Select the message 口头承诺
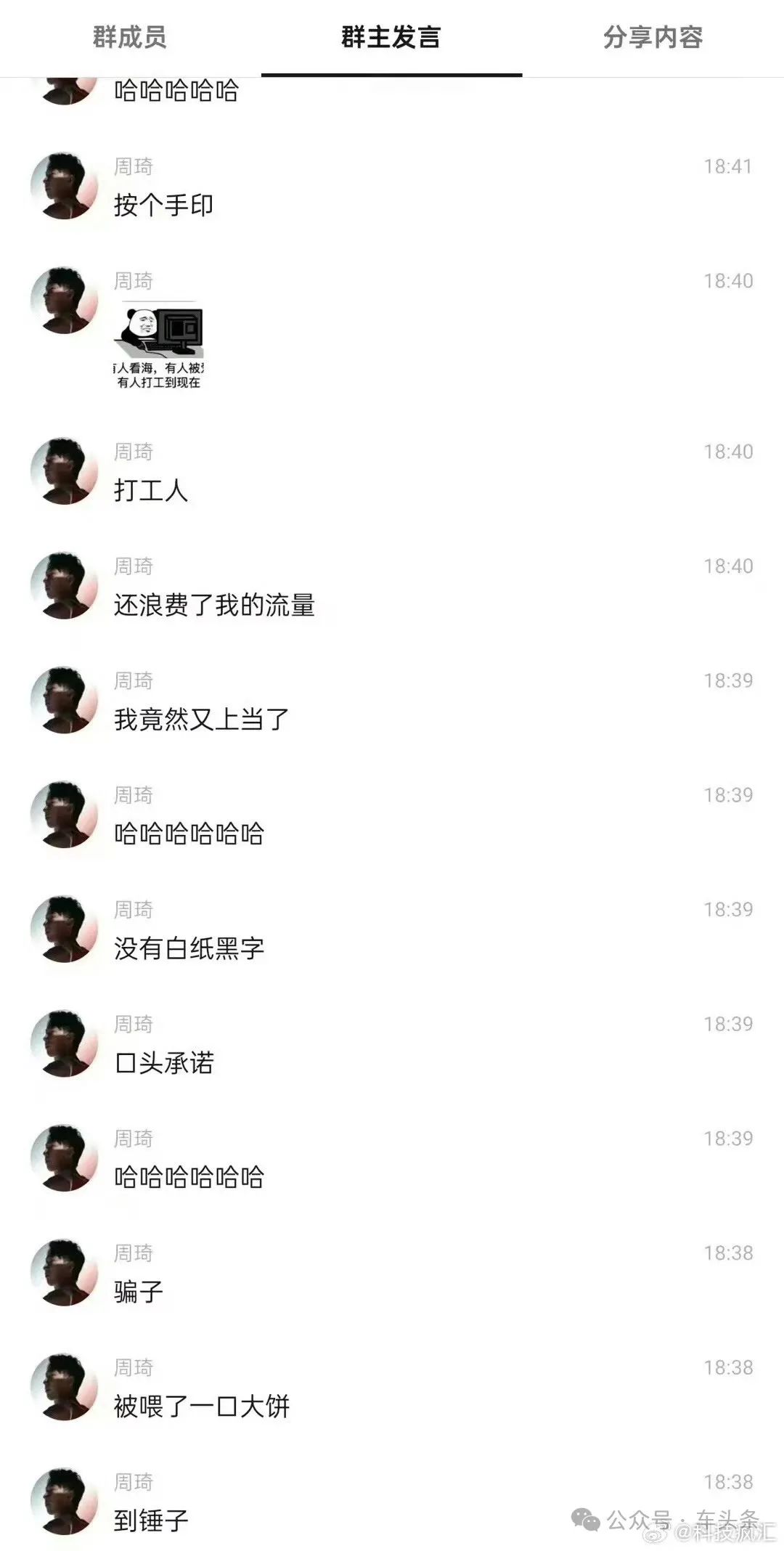The image size is (784, 1551). [164, 1063]
